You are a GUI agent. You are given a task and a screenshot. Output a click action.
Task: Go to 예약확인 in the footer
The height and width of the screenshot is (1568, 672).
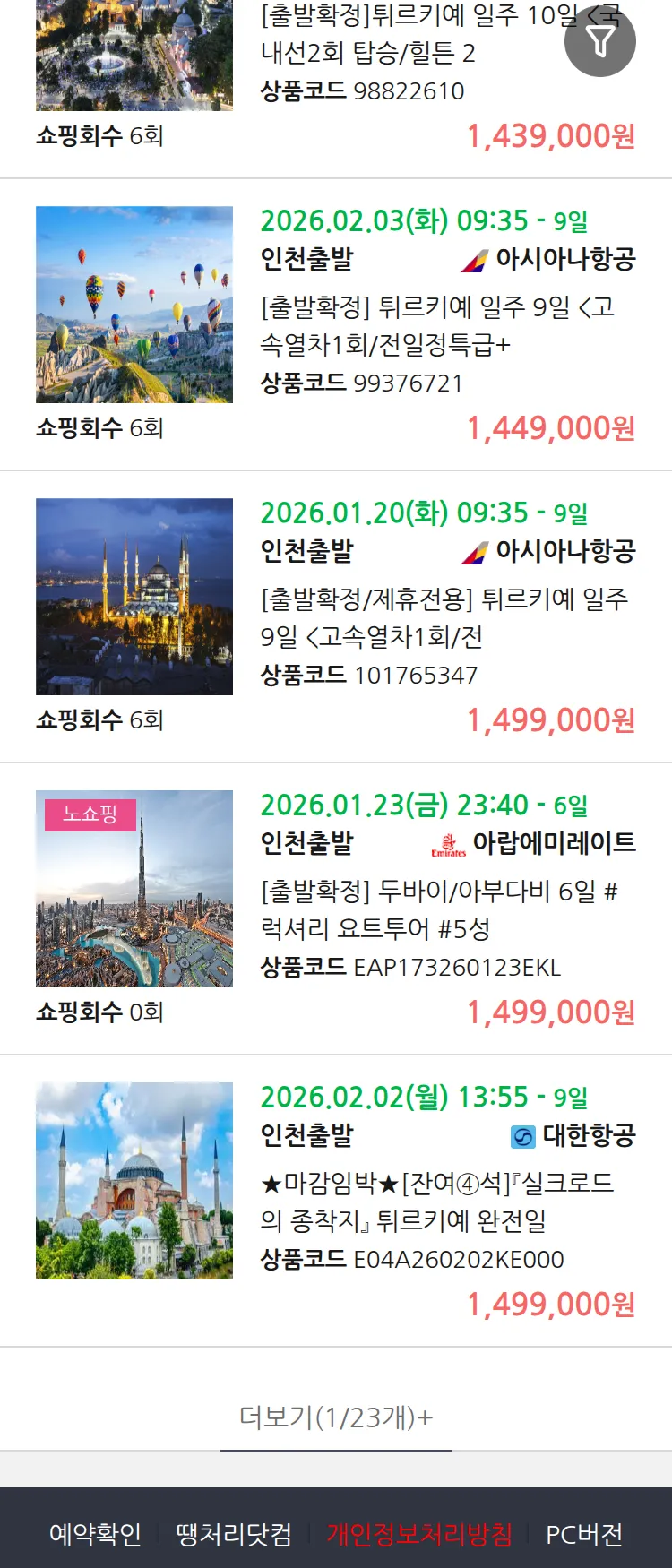95,1534
